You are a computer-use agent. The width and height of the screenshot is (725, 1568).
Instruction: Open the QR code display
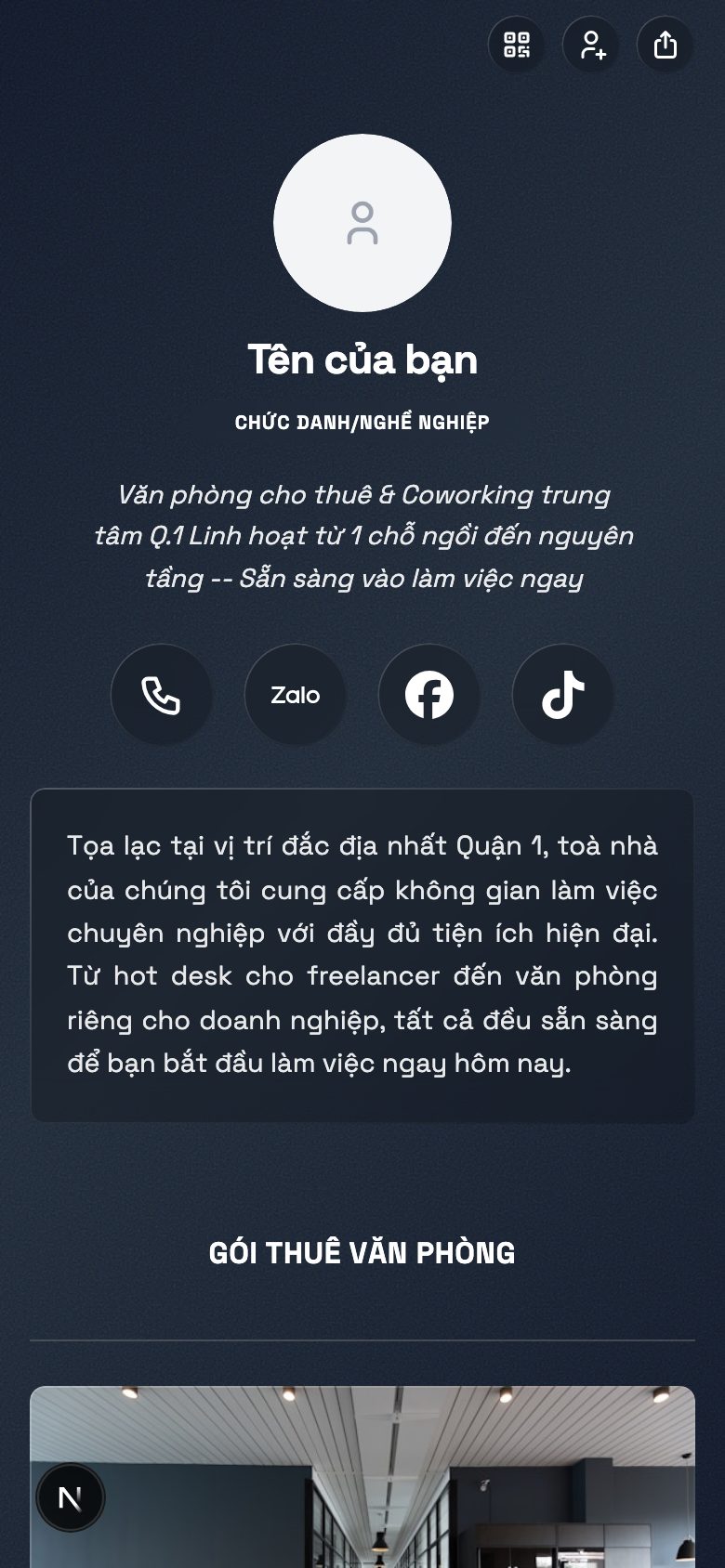pos(517,45)
